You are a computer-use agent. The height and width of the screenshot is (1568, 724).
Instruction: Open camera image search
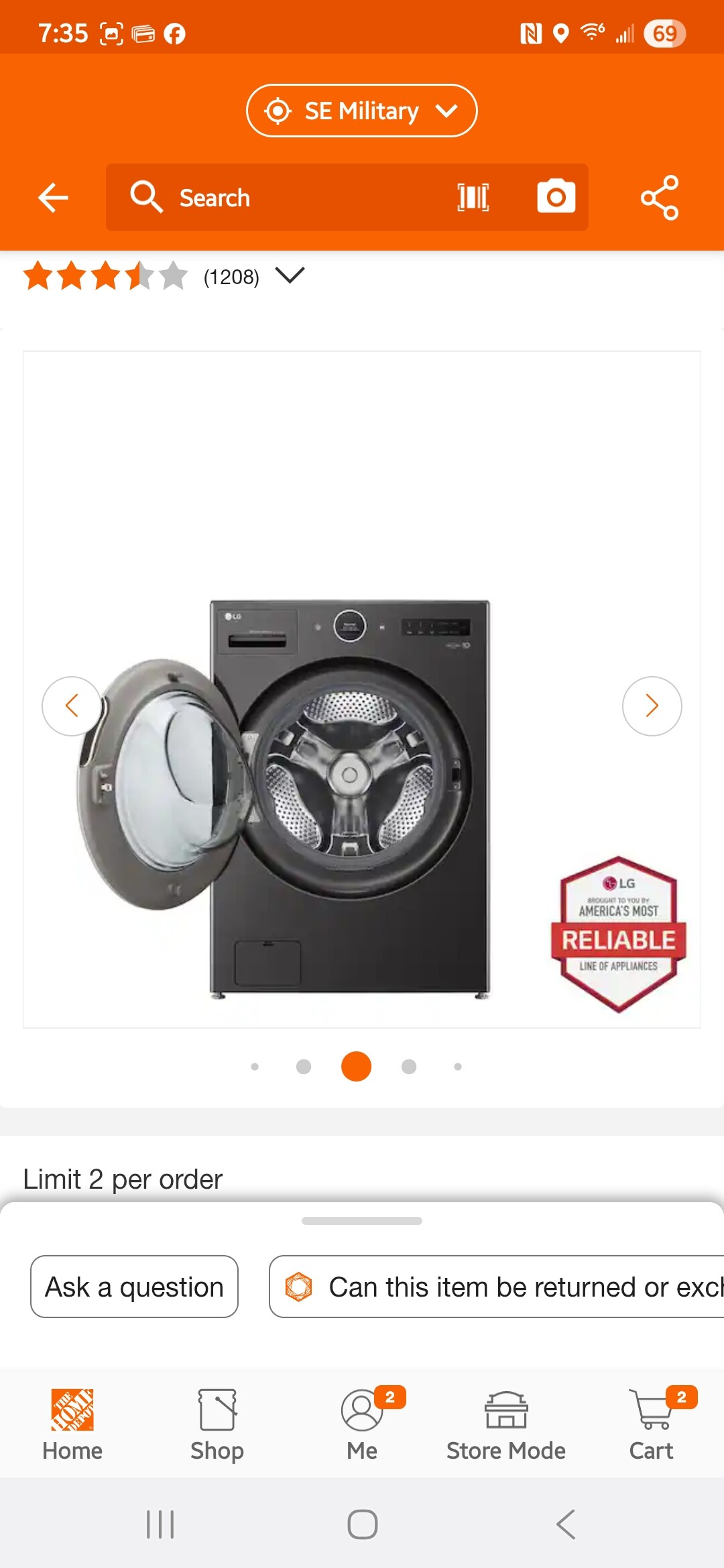(556, 196)
